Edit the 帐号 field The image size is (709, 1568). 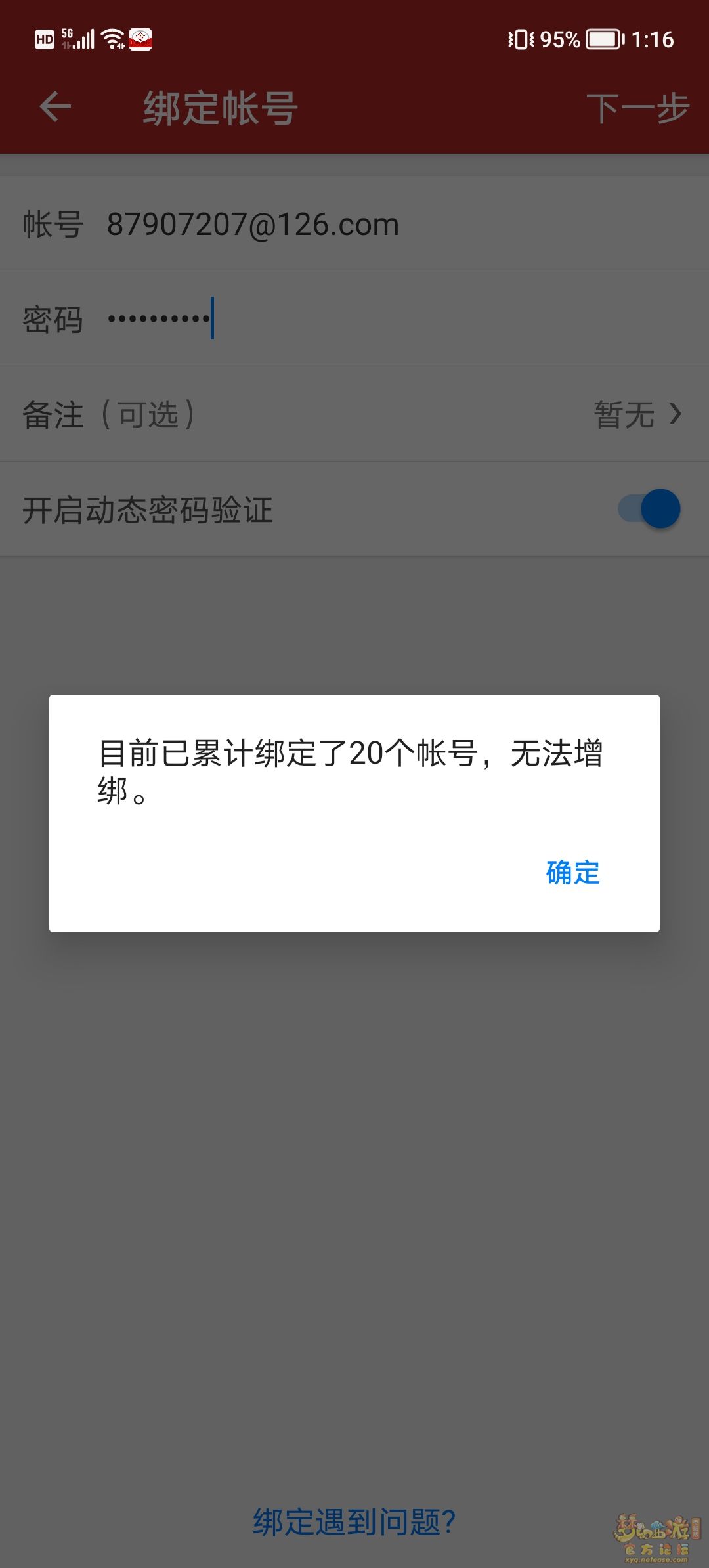pyautogui.click(x=354, y=224)
